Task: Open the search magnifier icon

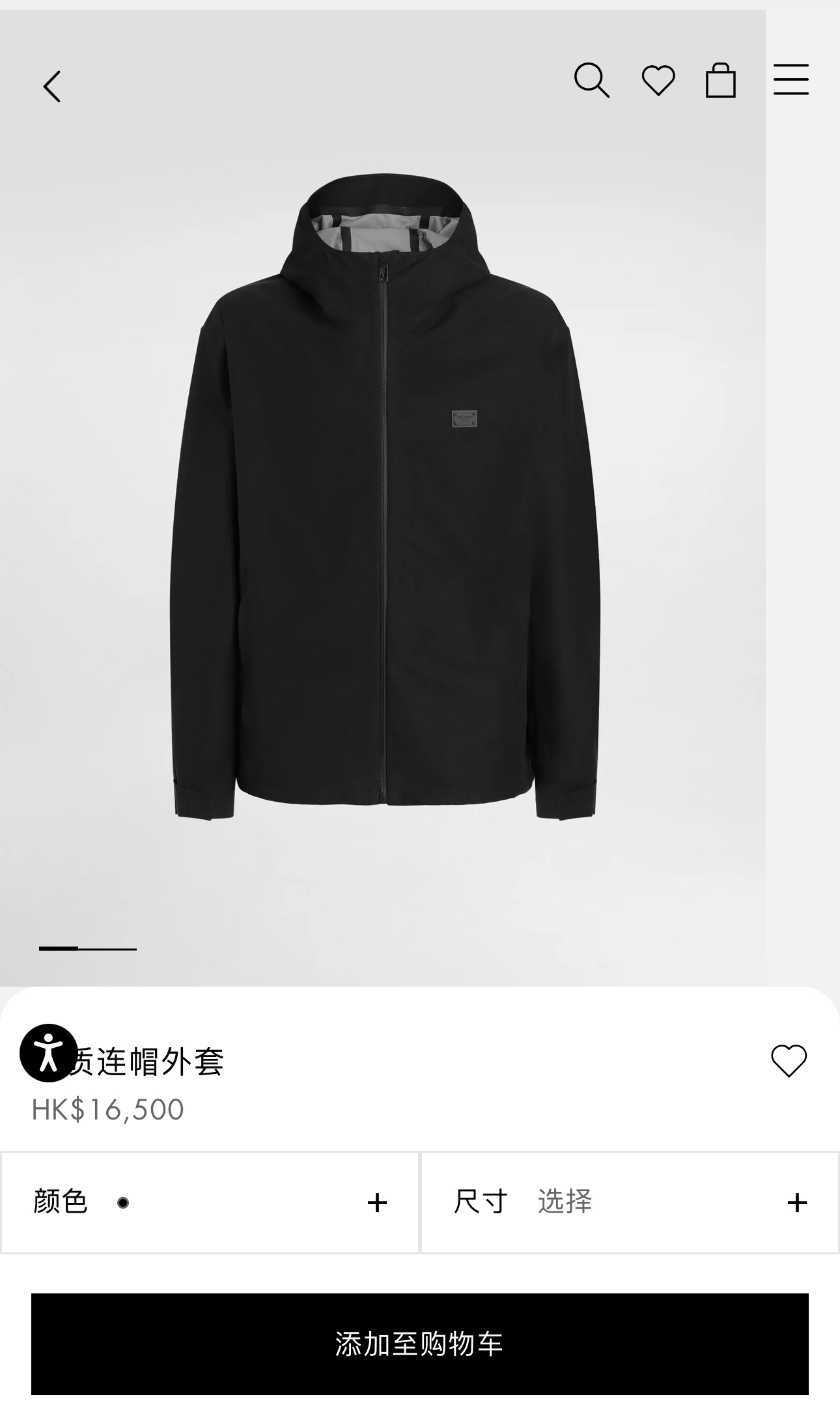Action: (591, 80)
